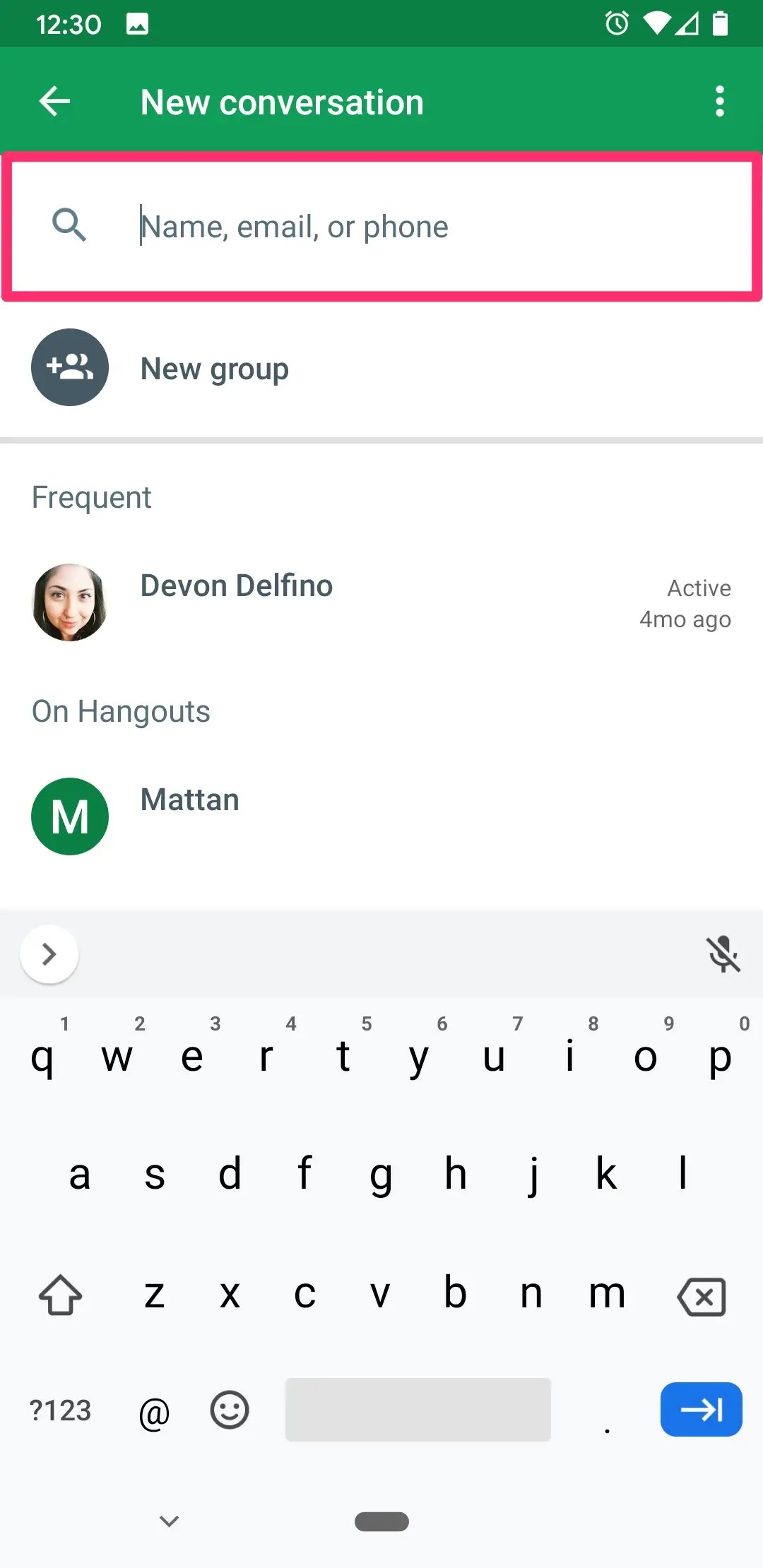Select the Frequent contact Devon Delfino

(236, 585)
